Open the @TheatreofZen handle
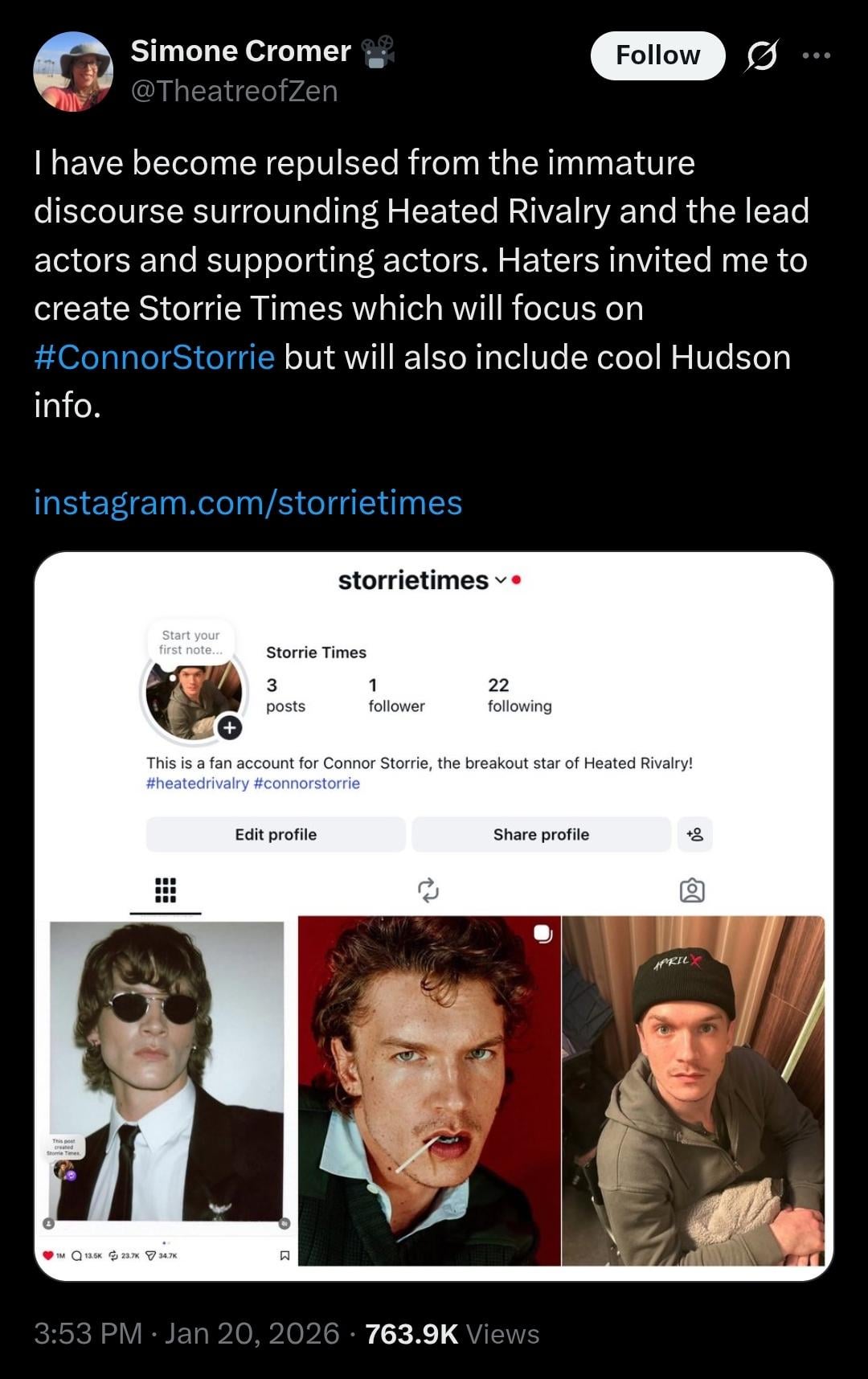The height and width of the screenshot is (1379, 868). pos(234,91)
